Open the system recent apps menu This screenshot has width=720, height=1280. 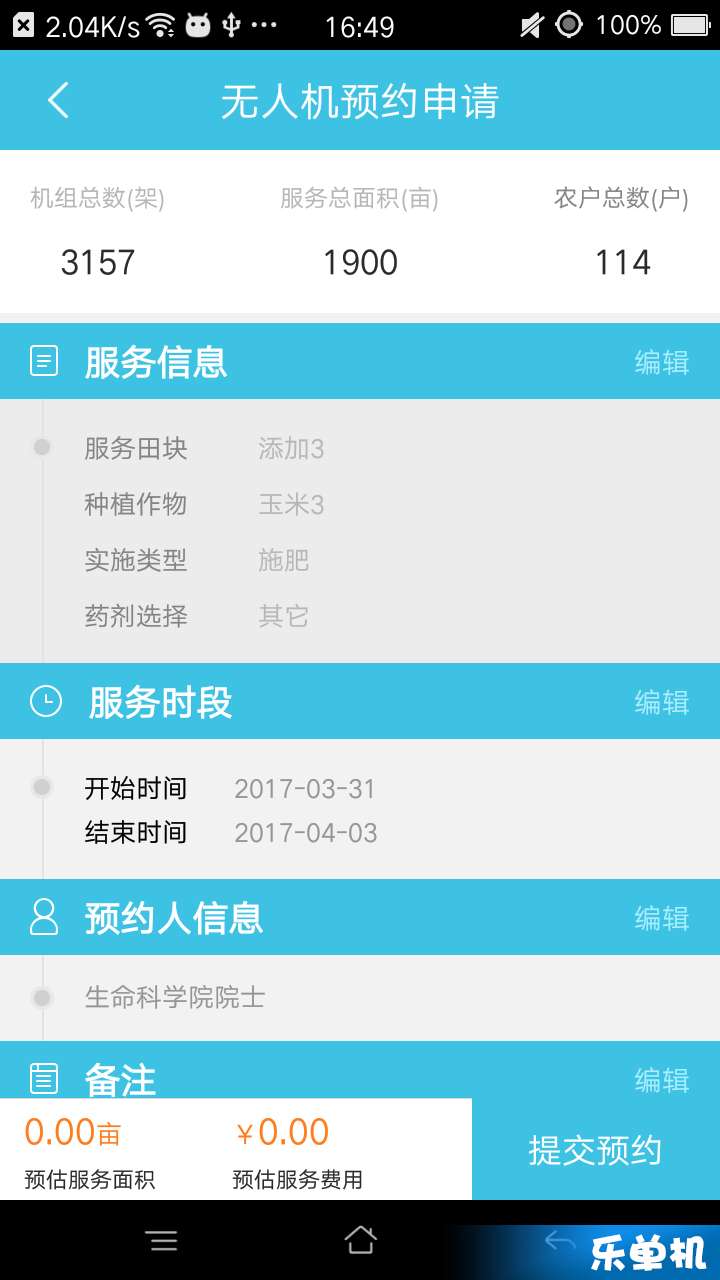(x=161, y=1241)
